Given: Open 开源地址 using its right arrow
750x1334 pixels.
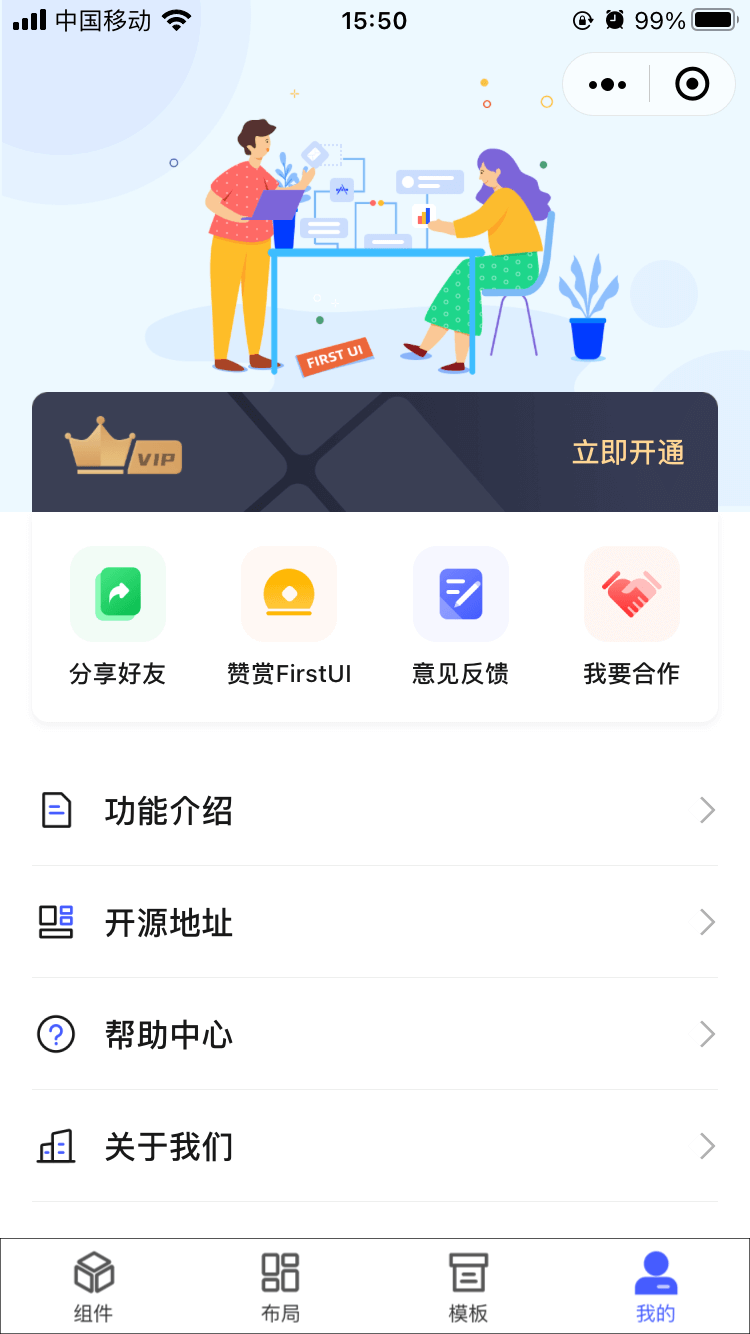Looking at the screenshot, I should coord(707,922).
